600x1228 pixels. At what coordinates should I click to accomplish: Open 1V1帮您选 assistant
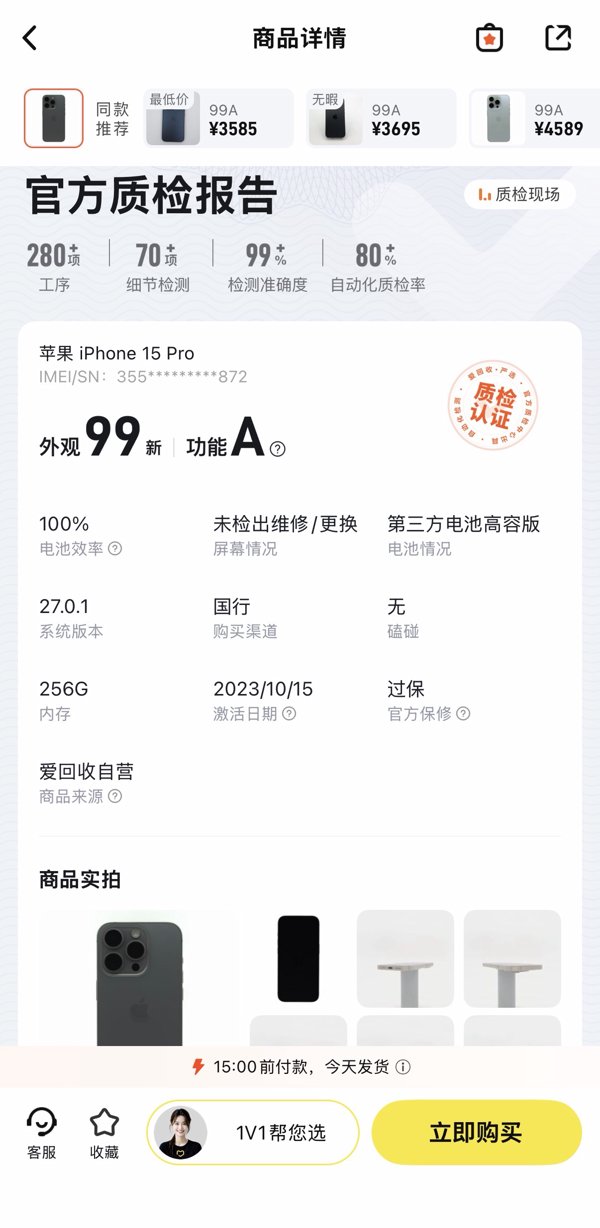click(x=253, y=1133)
